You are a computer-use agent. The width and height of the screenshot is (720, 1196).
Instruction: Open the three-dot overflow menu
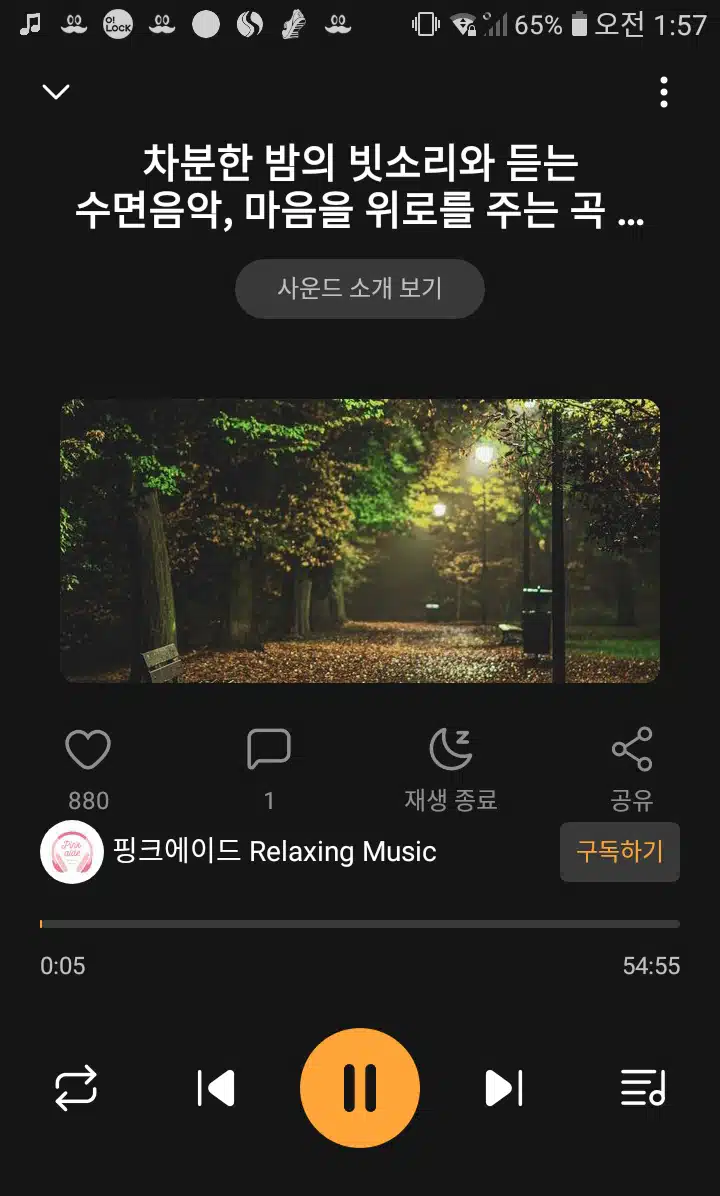pos(664,92)
